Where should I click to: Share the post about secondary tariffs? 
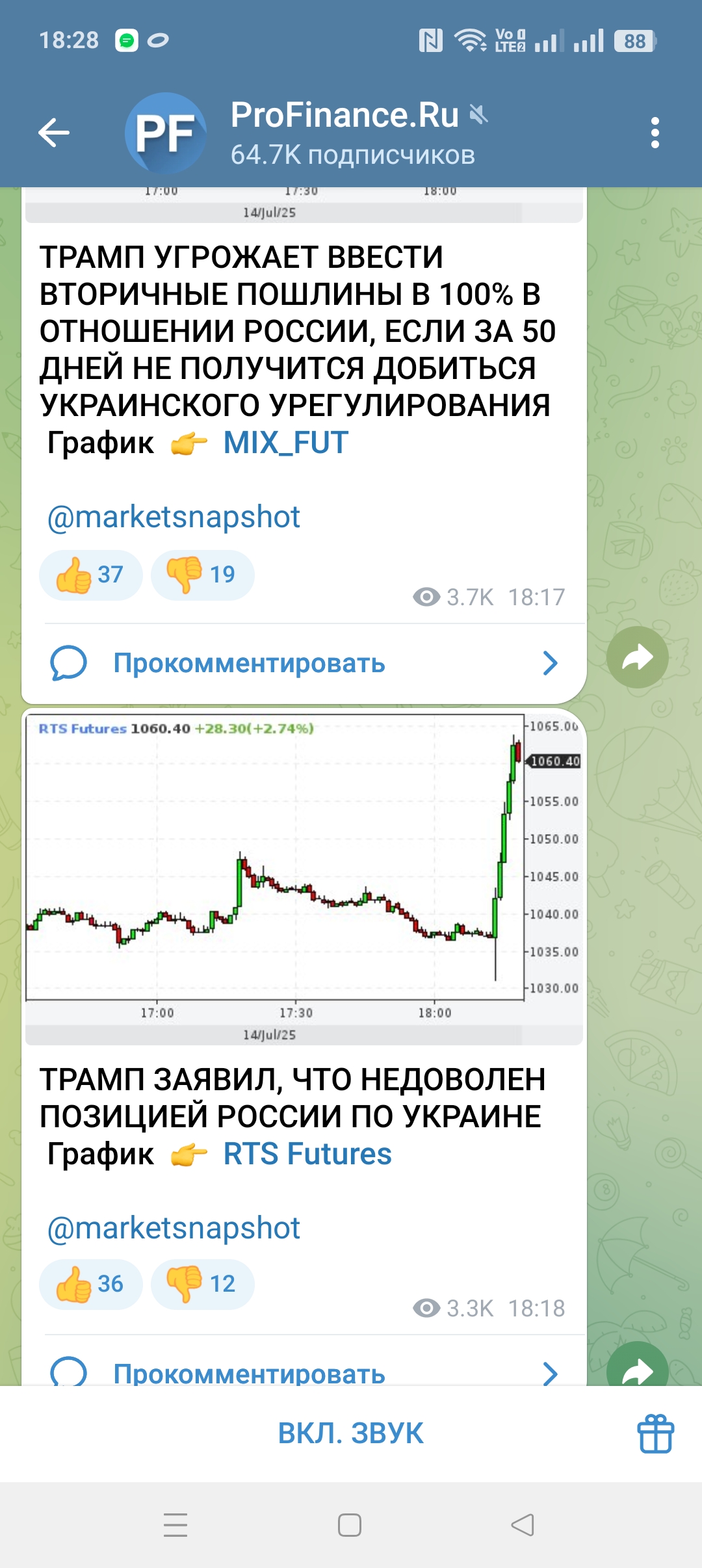click(x=637, y=657)
